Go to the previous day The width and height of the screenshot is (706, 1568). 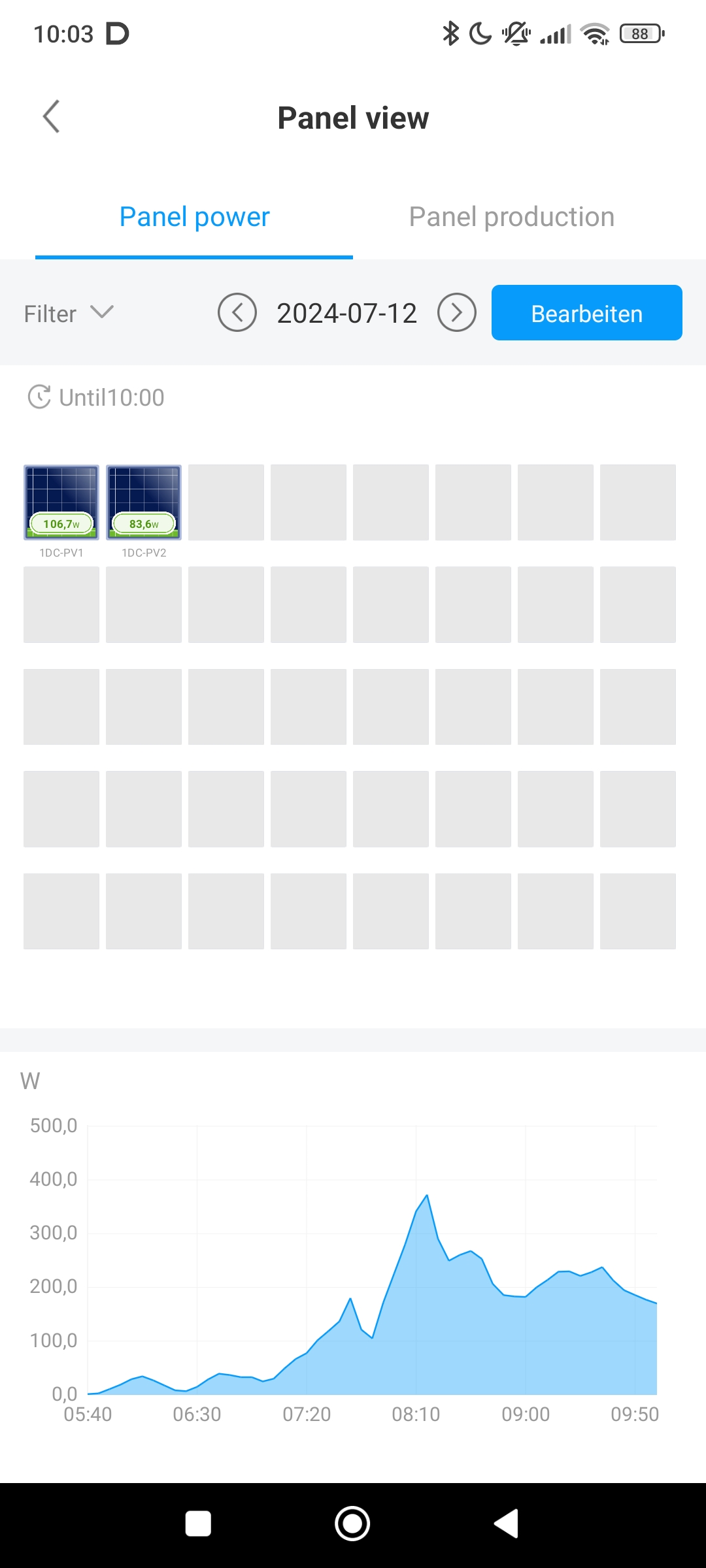pos(237,313)
